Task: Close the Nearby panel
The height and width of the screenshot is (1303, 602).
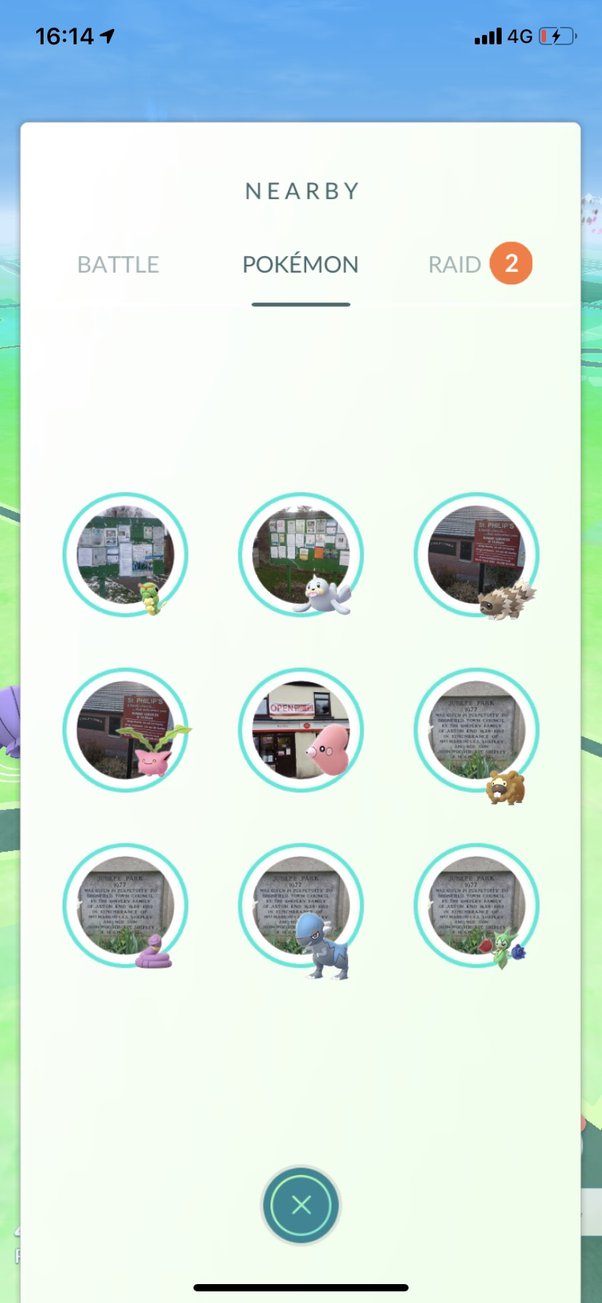Action: (x=301, y=1205)
